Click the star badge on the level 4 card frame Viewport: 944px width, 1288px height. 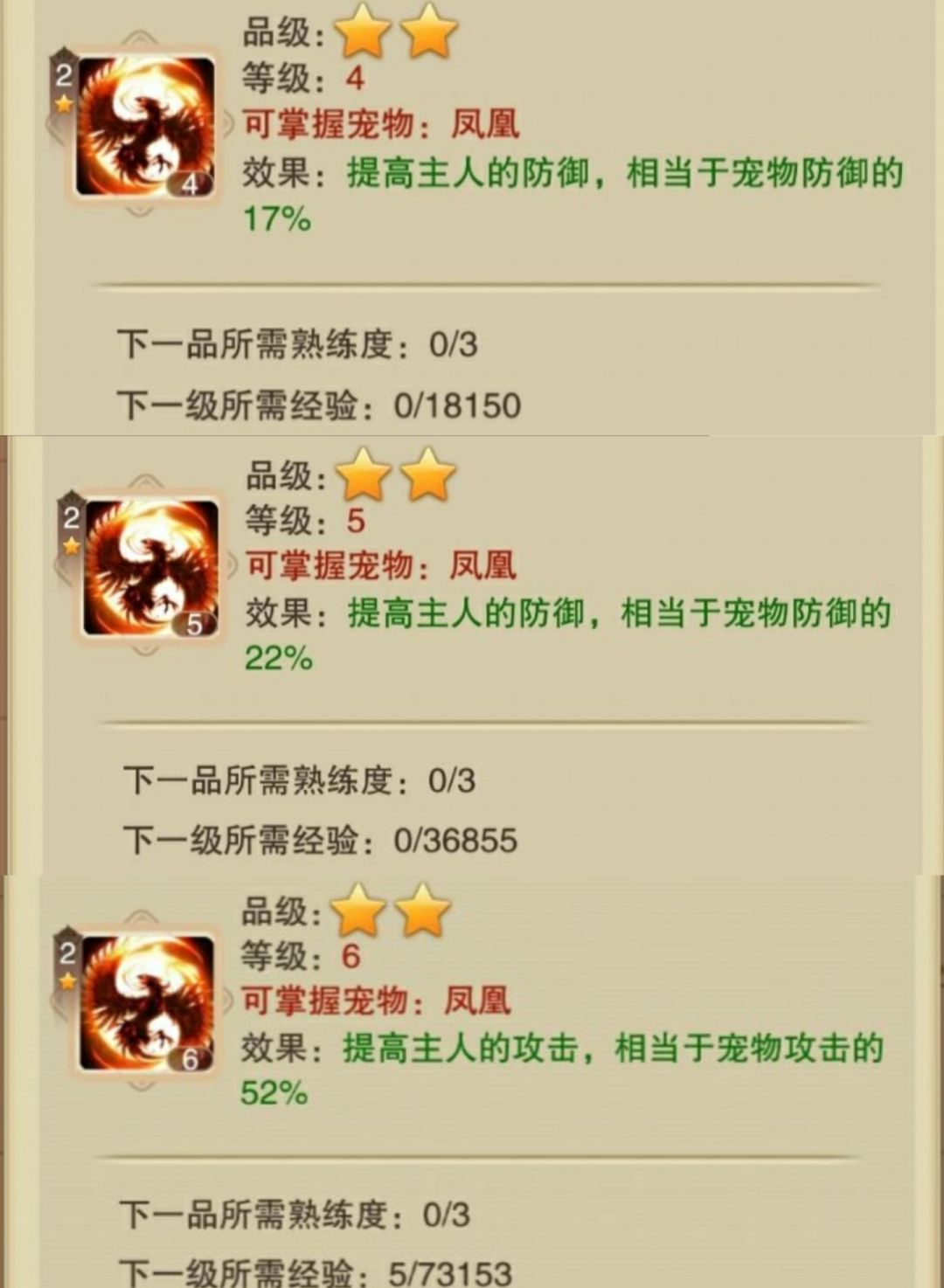click(64, 102)
